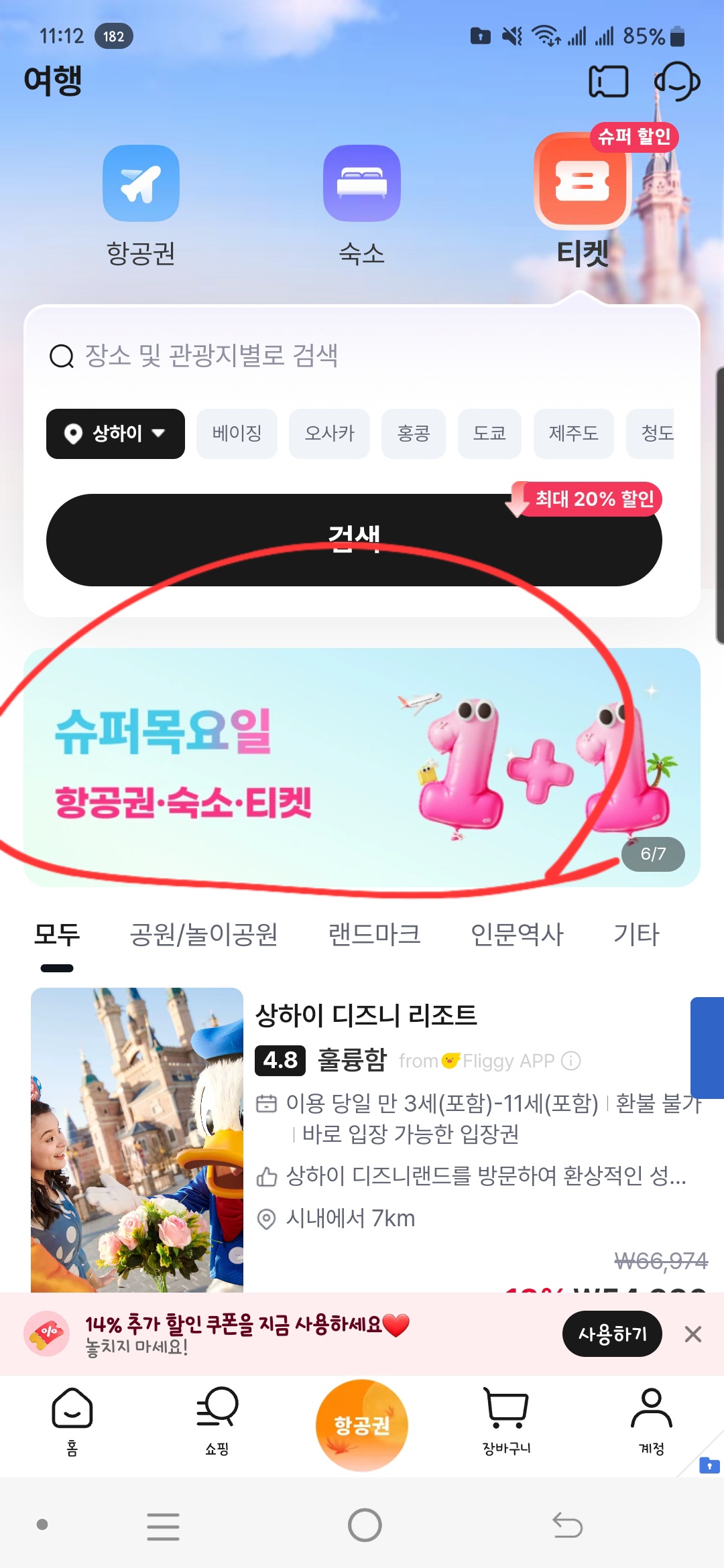Image resolution: width=724 pixels, height=1568 pixels.
Task: Open the coupon ticket icon in header
Action: tap(608, 82)
